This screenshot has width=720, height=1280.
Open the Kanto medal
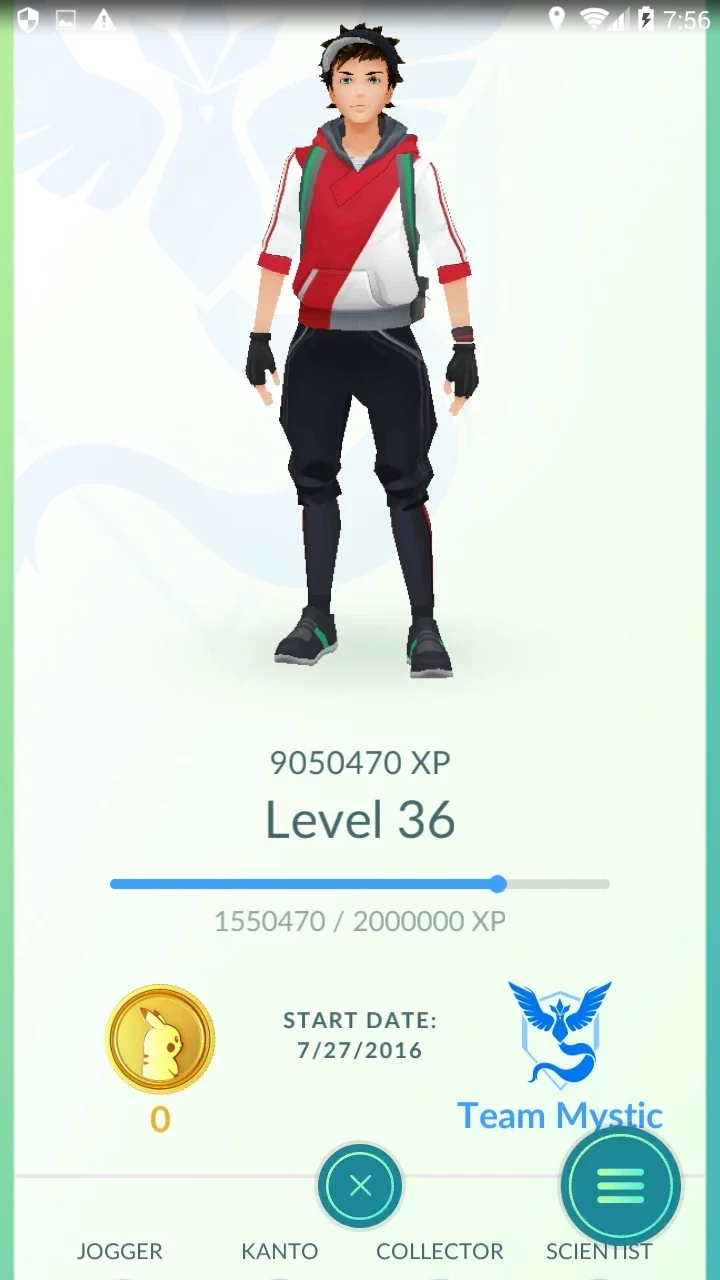pos(280,1251)
